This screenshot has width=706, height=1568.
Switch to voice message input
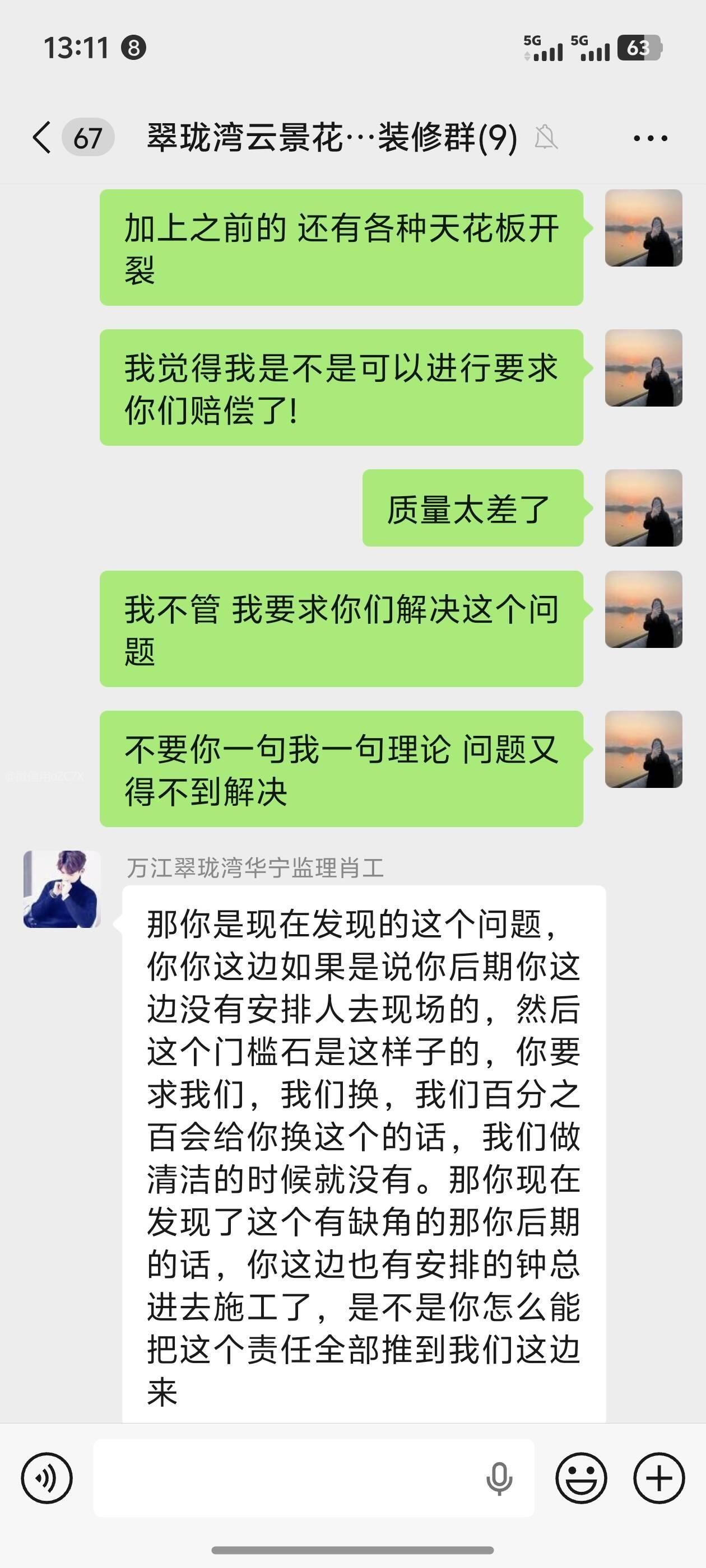pyautogui.click(x=47, y=1478)
